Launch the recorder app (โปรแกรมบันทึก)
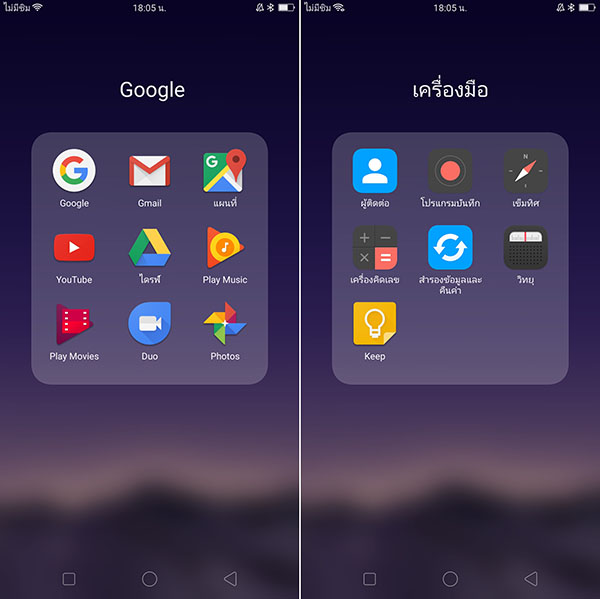The image size is (600, 599). click(450, 171)
